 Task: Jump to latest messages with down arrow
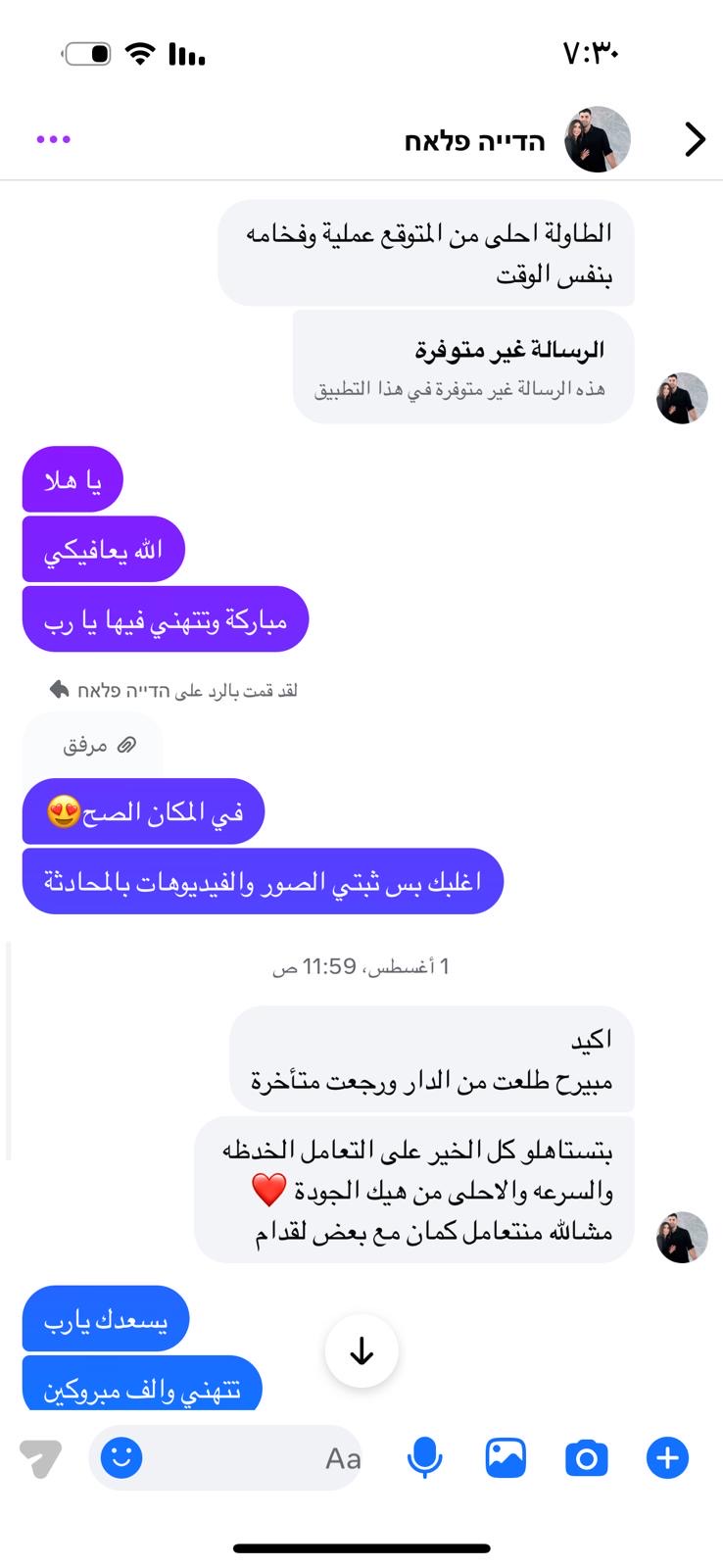point(361,1351)
